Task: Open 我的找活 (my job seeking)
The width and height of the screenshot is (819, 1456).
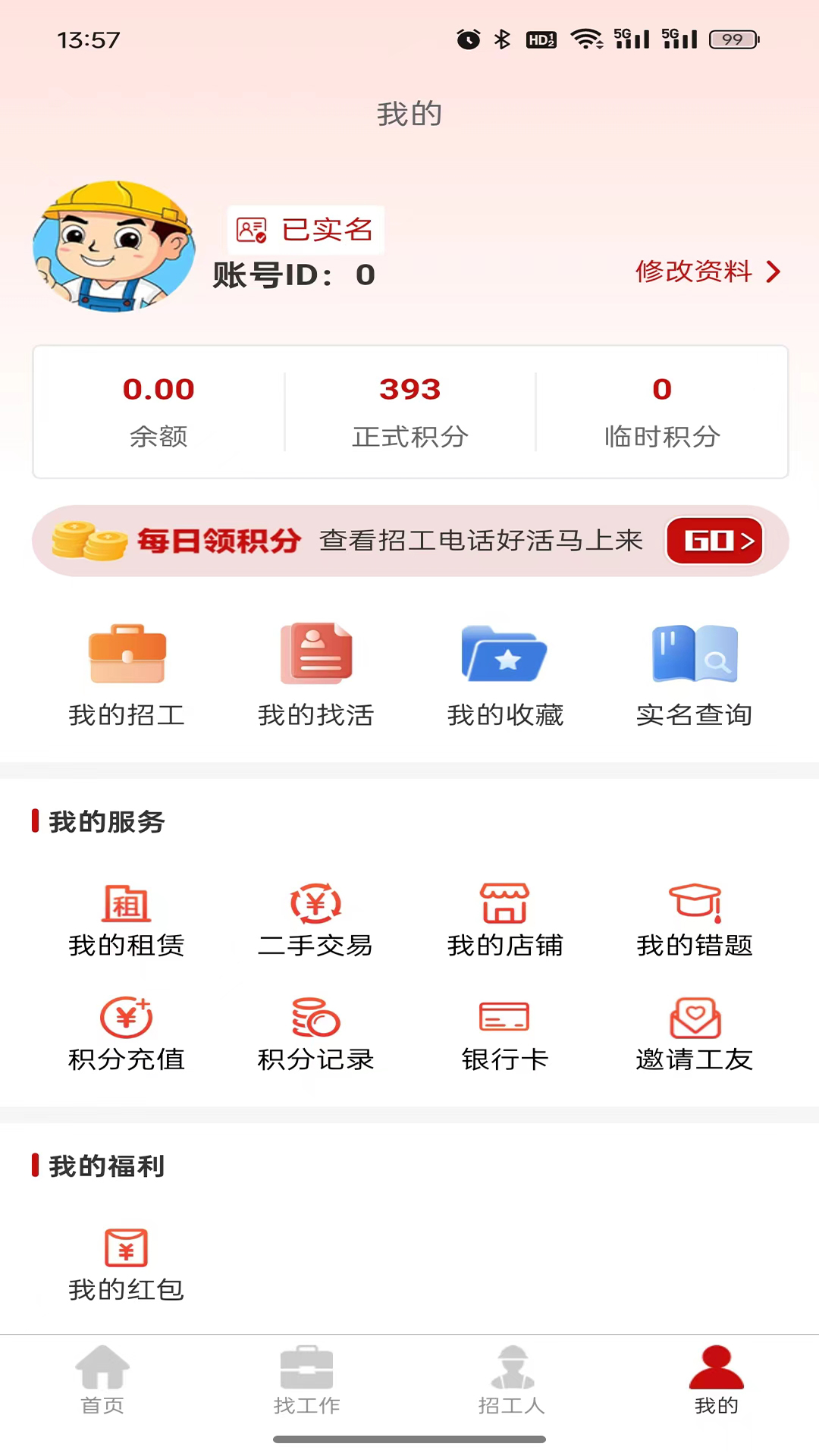Action: click(315, 675)
